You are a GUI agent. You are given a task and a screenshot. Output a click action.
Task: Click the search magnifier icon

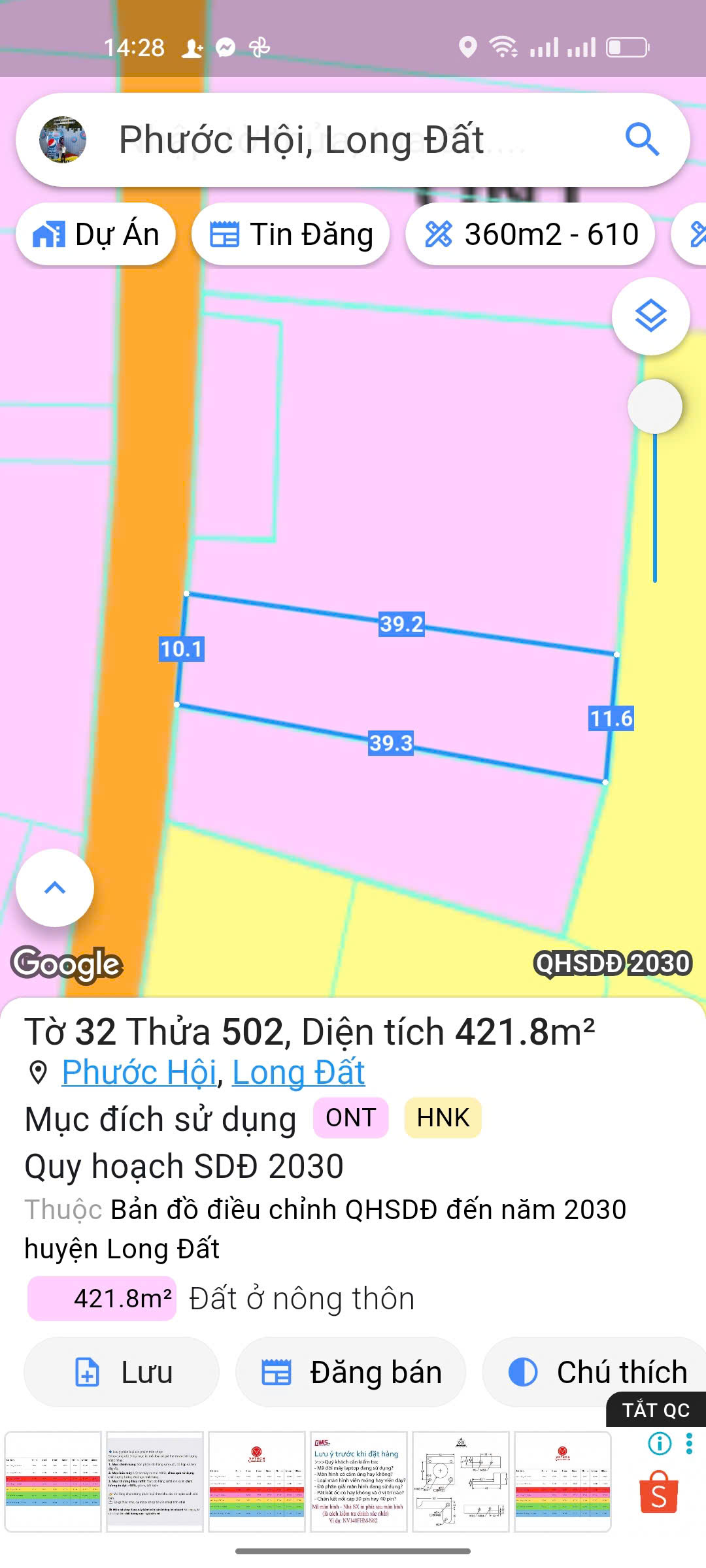(643, 140)
